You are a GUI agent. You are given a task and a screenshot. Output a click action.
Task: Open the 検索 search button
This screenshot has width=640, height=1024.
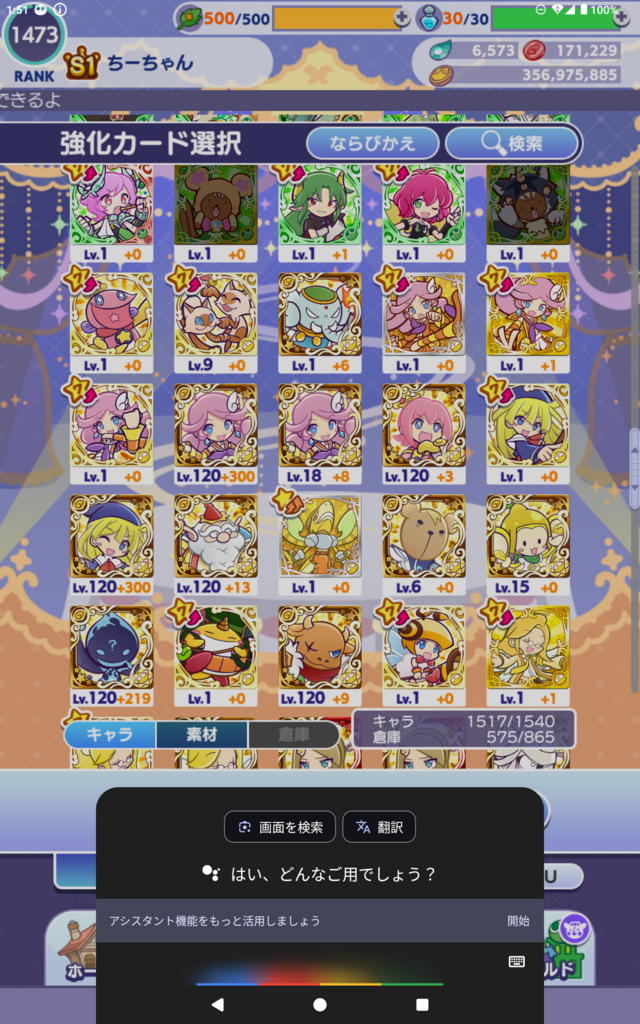pos(513,143)
